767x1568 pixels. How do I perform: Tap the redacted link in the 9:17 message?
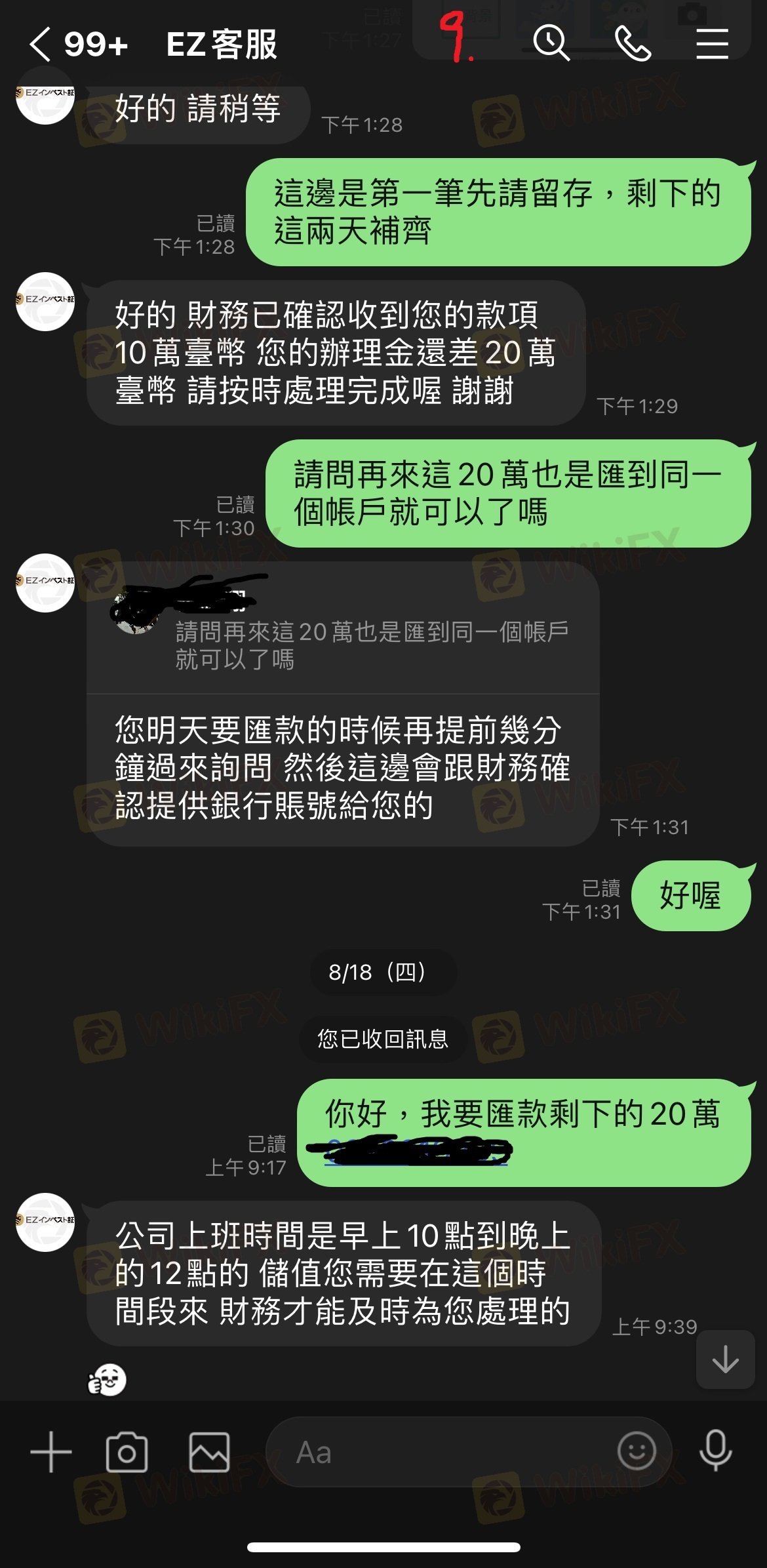417,1152
